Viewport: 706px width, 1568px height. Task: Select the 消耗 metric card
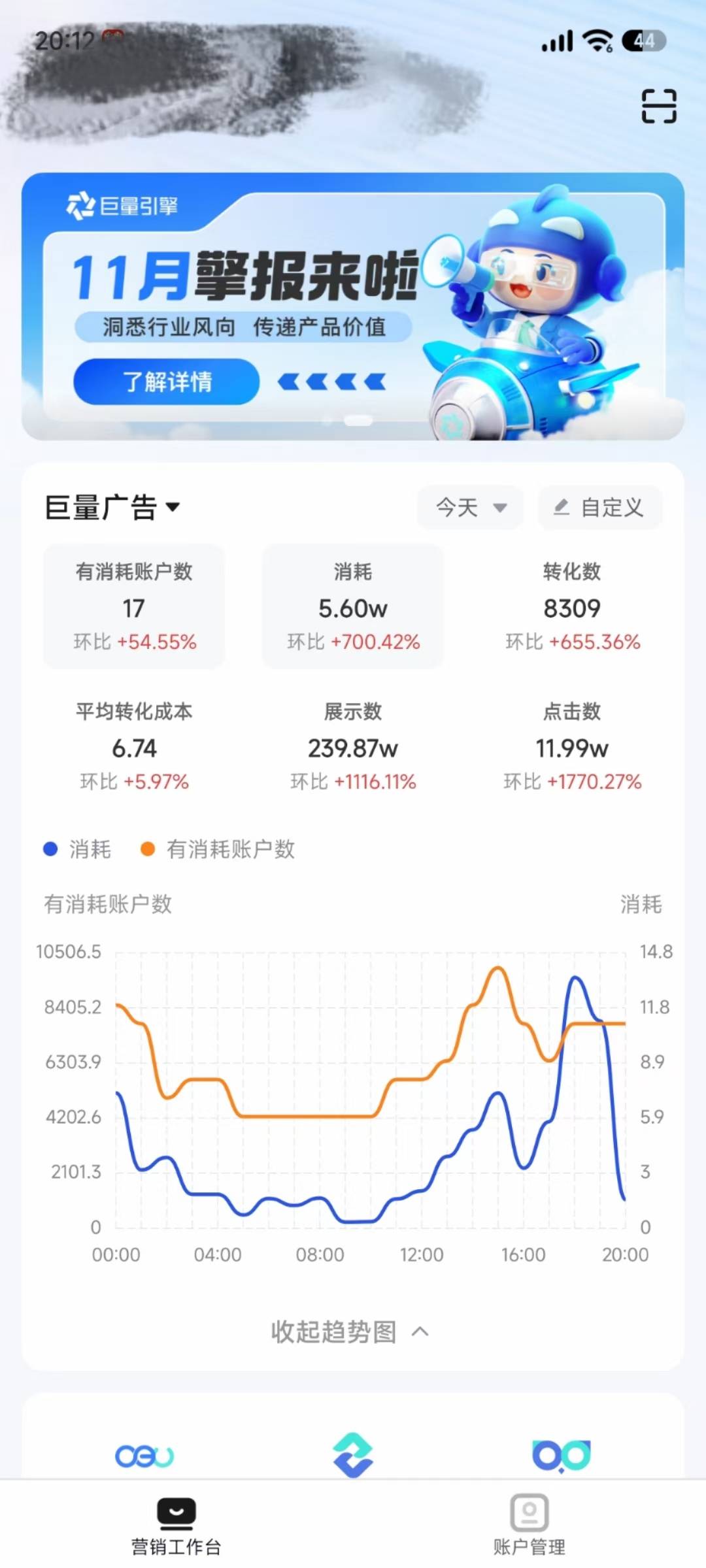[353, 606]
